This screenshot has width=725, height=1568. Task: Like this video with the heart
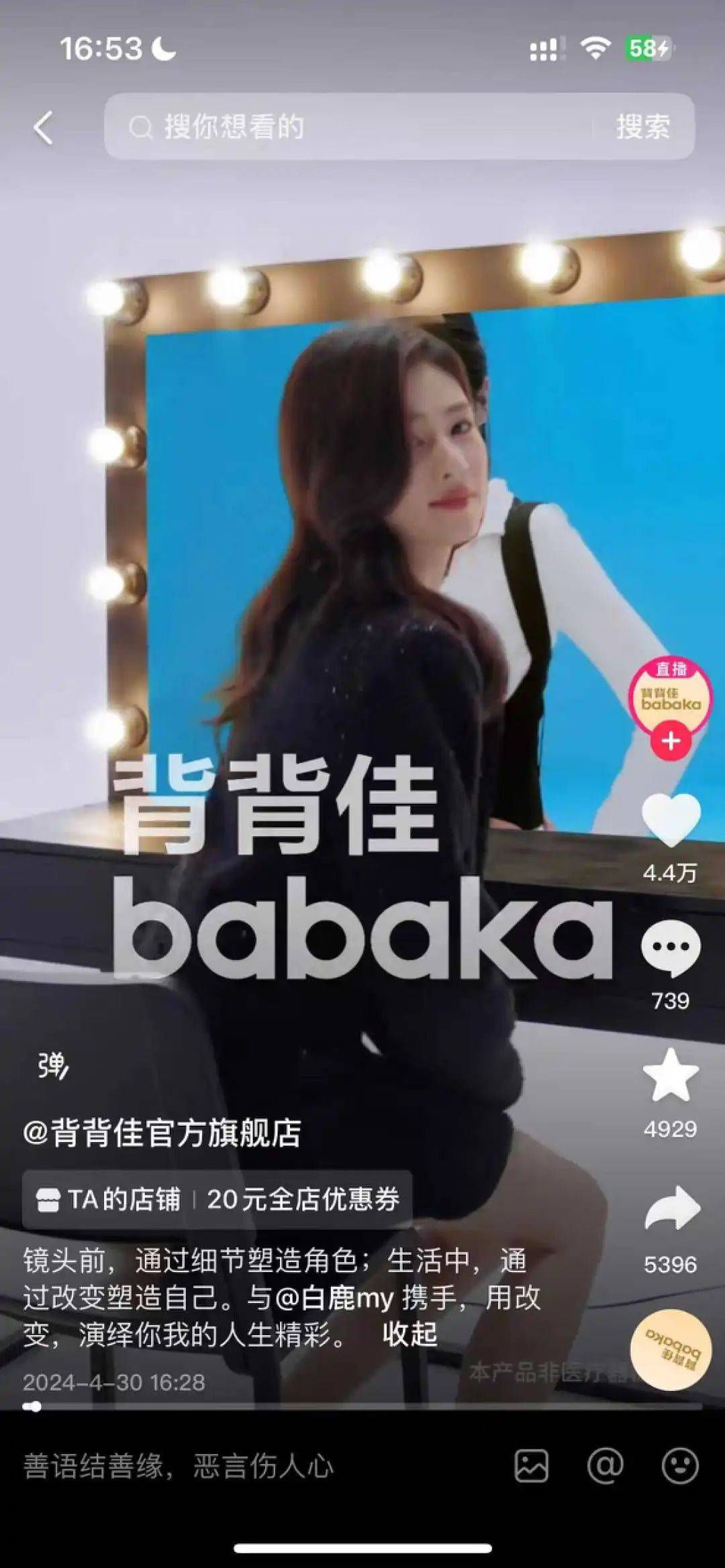[x=671, y=820]
